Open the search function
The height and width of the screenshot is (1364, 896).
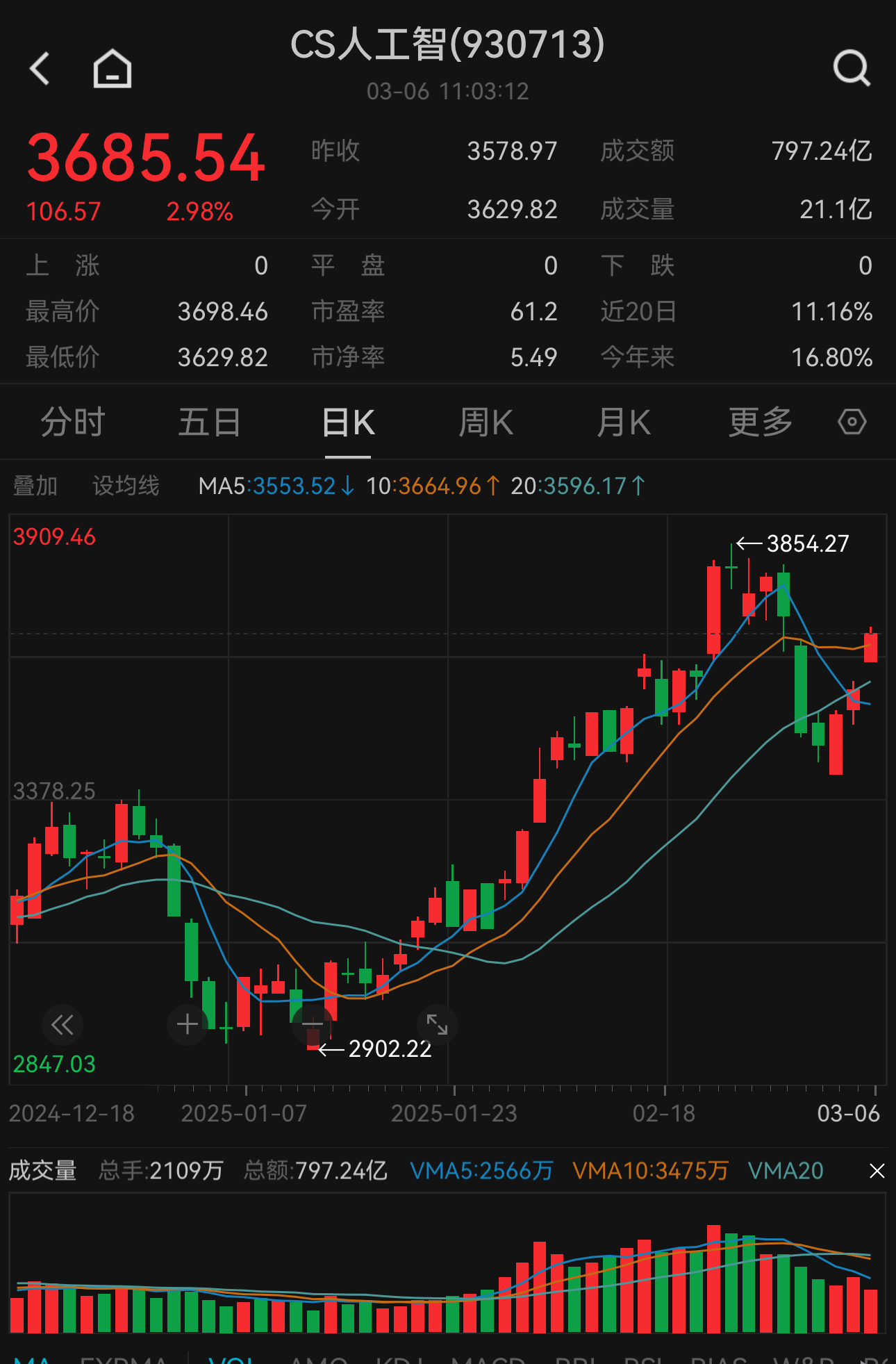(x=852, y=67)
